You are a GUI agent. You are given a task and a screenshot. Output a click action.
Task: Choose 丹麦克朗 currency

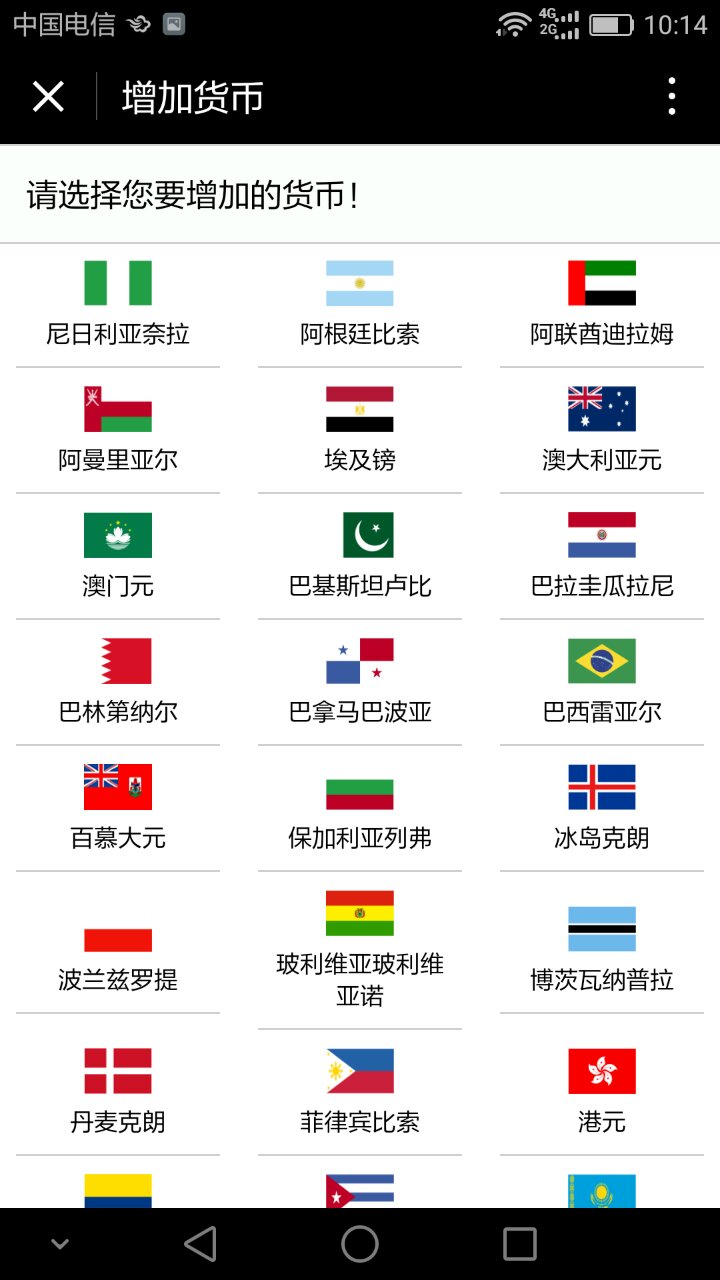(x=118, y=1092)
